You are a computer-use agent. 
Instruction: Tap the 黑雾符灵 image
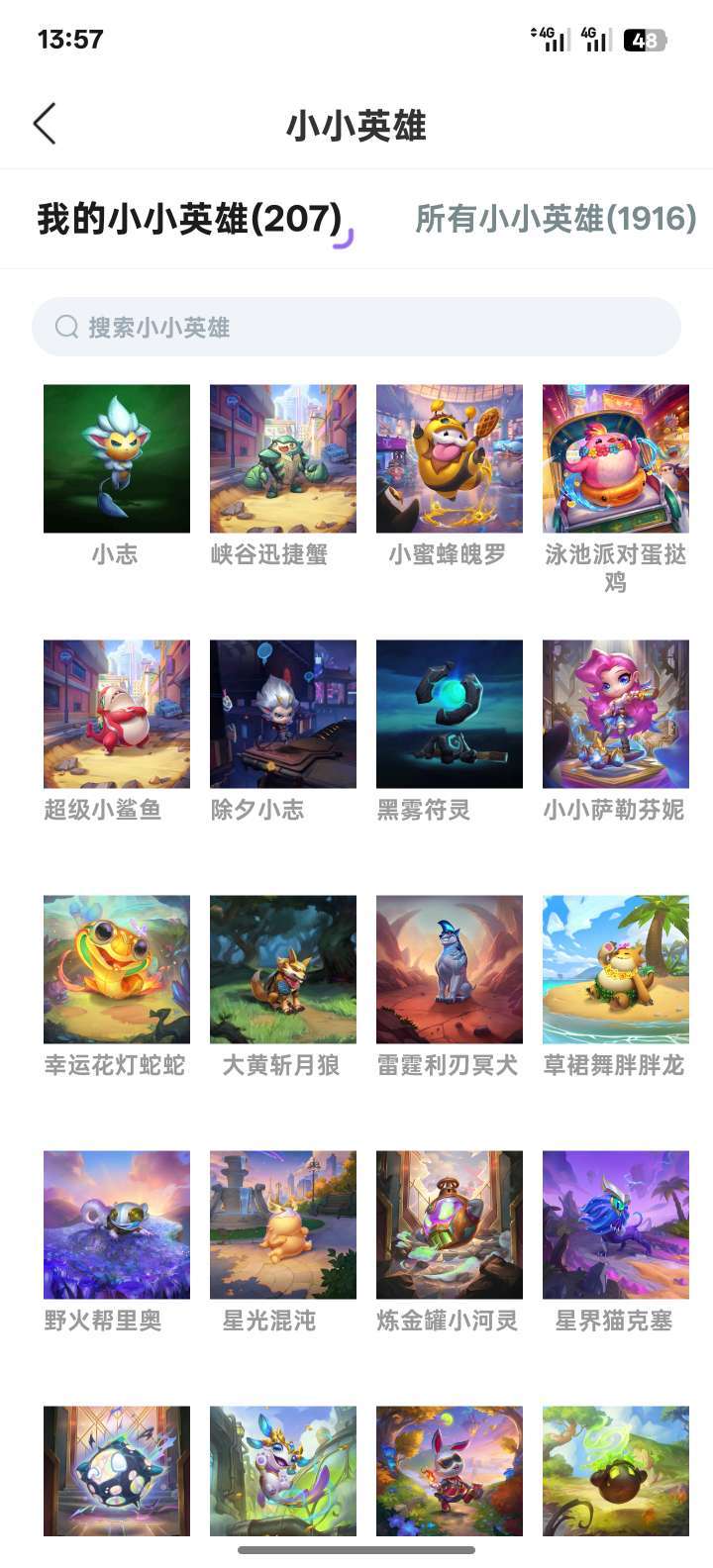(449, 713)
